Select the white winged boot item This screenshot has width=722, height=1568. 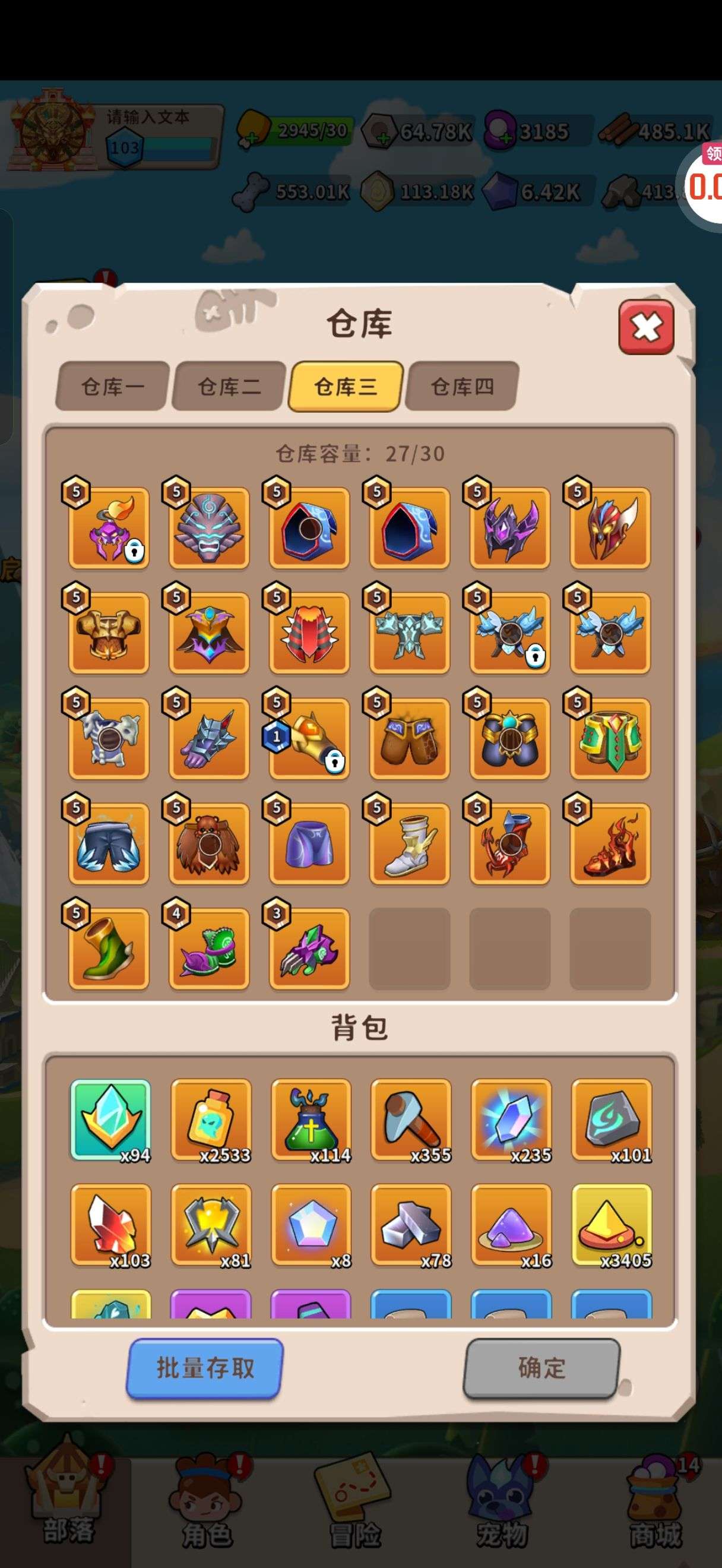point(409,843)
